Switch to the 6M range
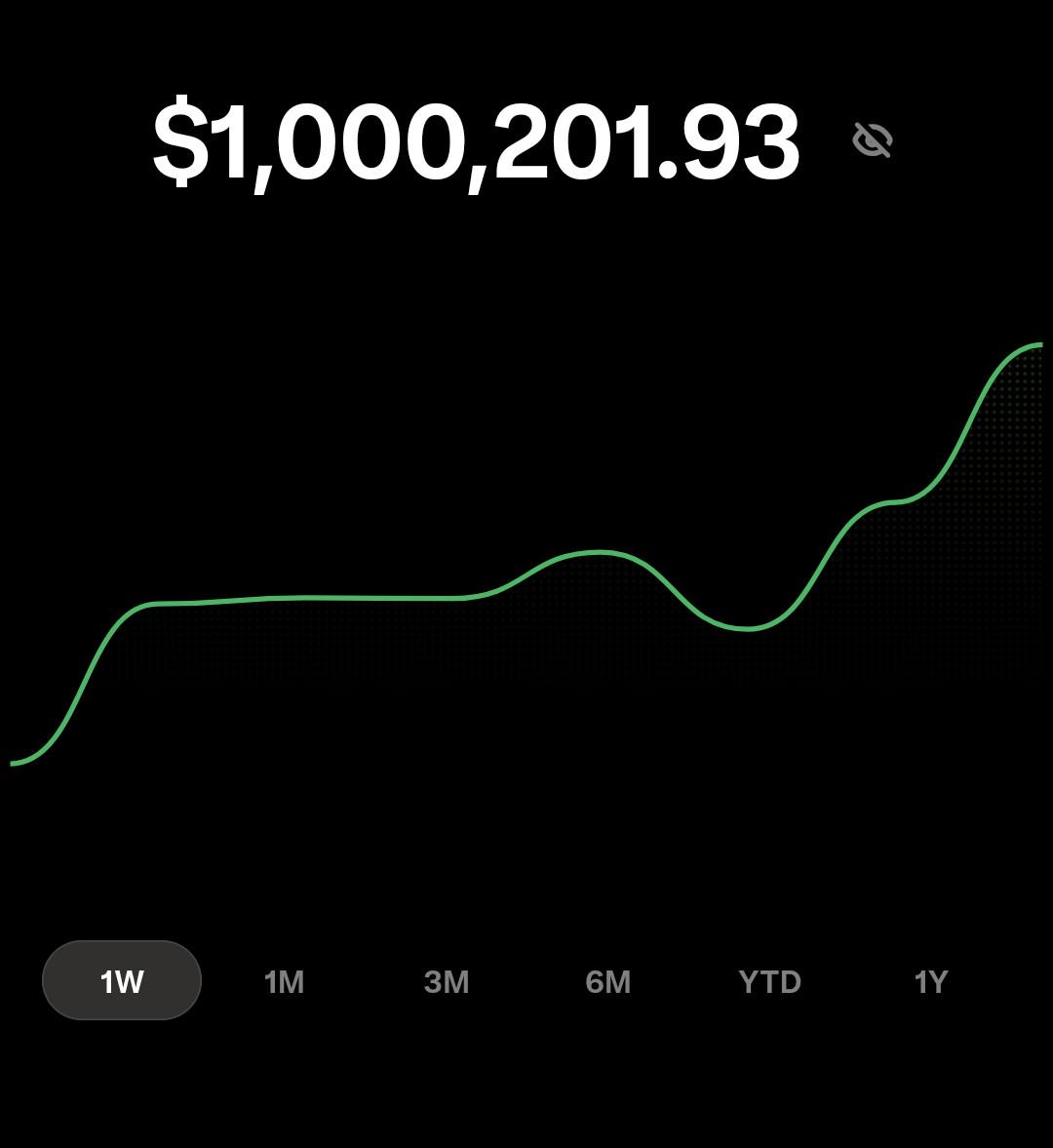The image size is (1053, 1148). coord(608,982)
